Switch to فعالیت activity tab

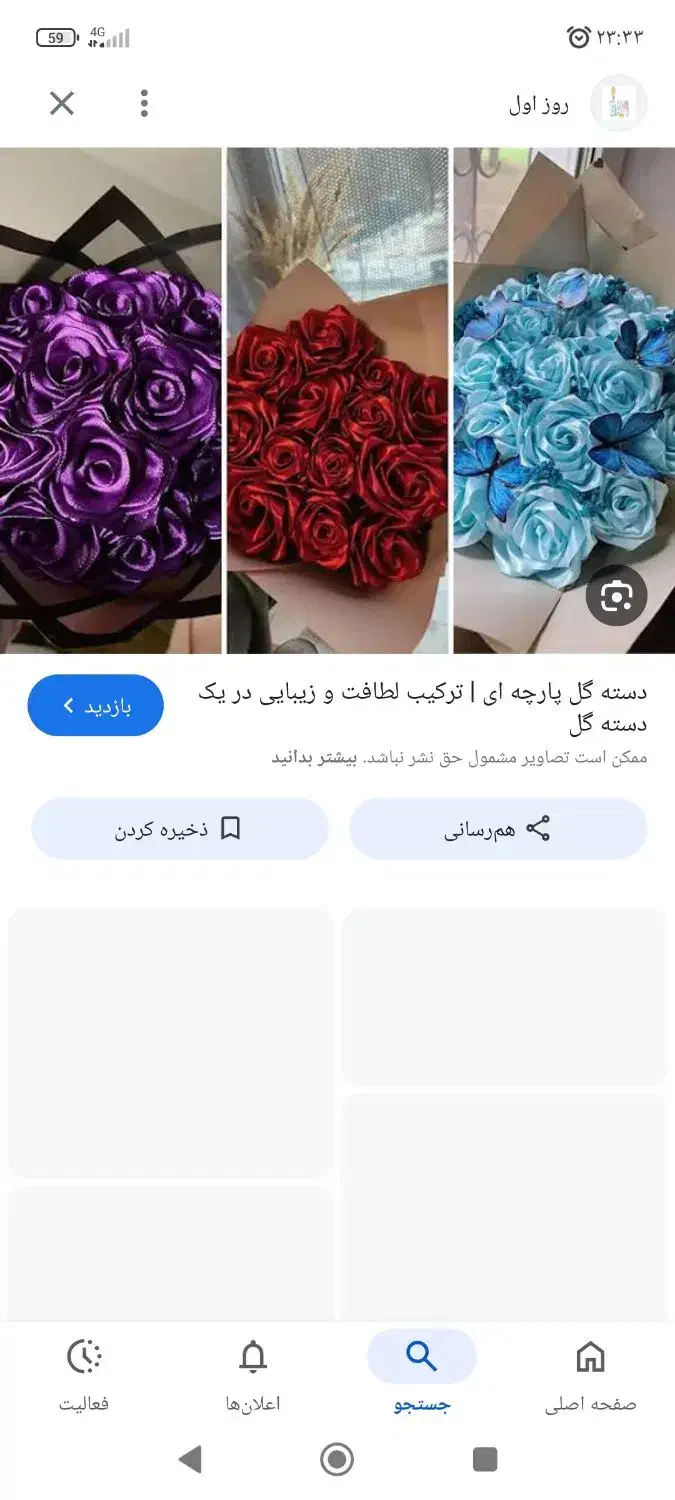(x=84, y=1375)
